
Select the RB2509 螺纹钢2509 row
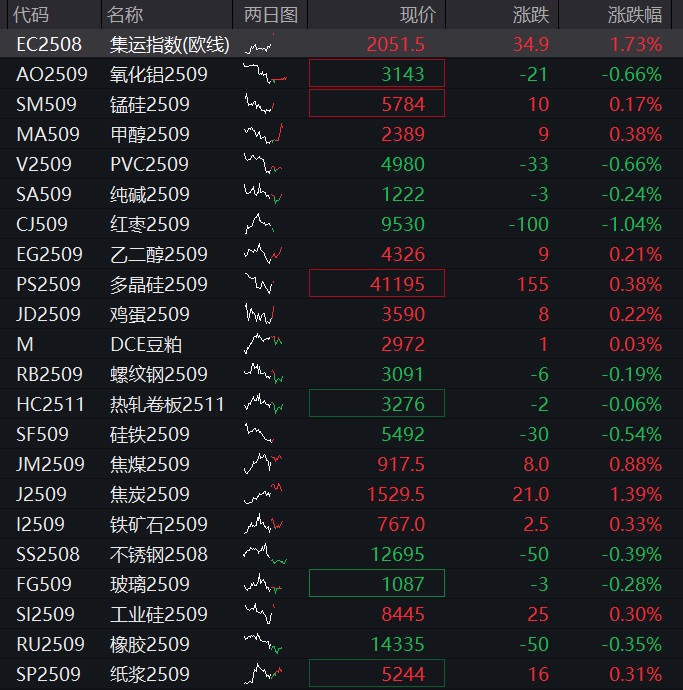point(342,374)
